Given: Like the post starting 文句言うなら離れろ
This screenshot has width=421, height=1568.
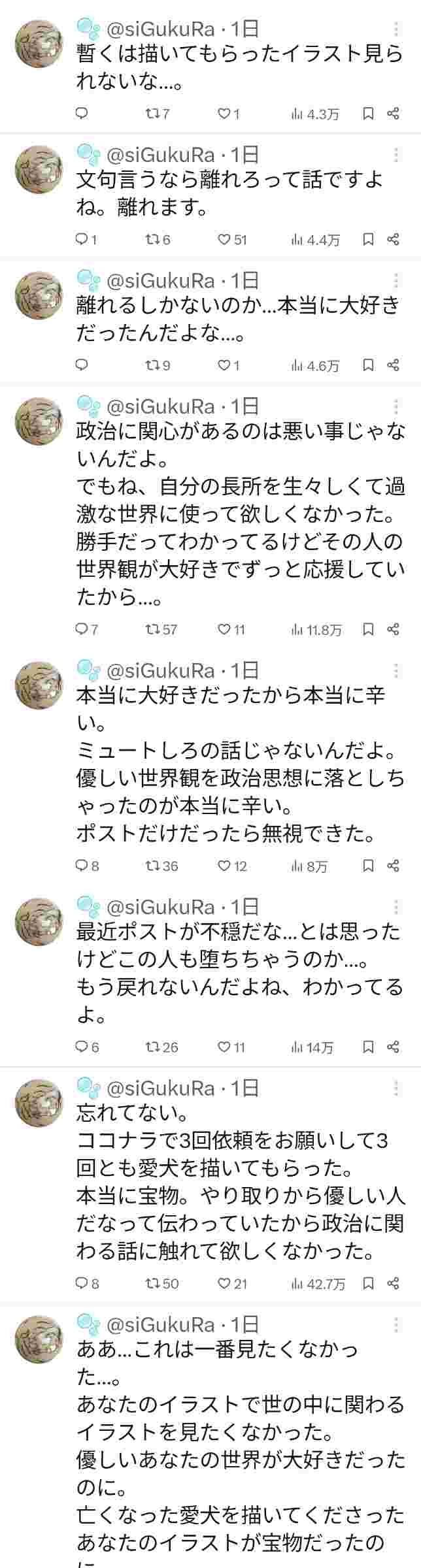Looking at the screenshot, I should (225, 240).
